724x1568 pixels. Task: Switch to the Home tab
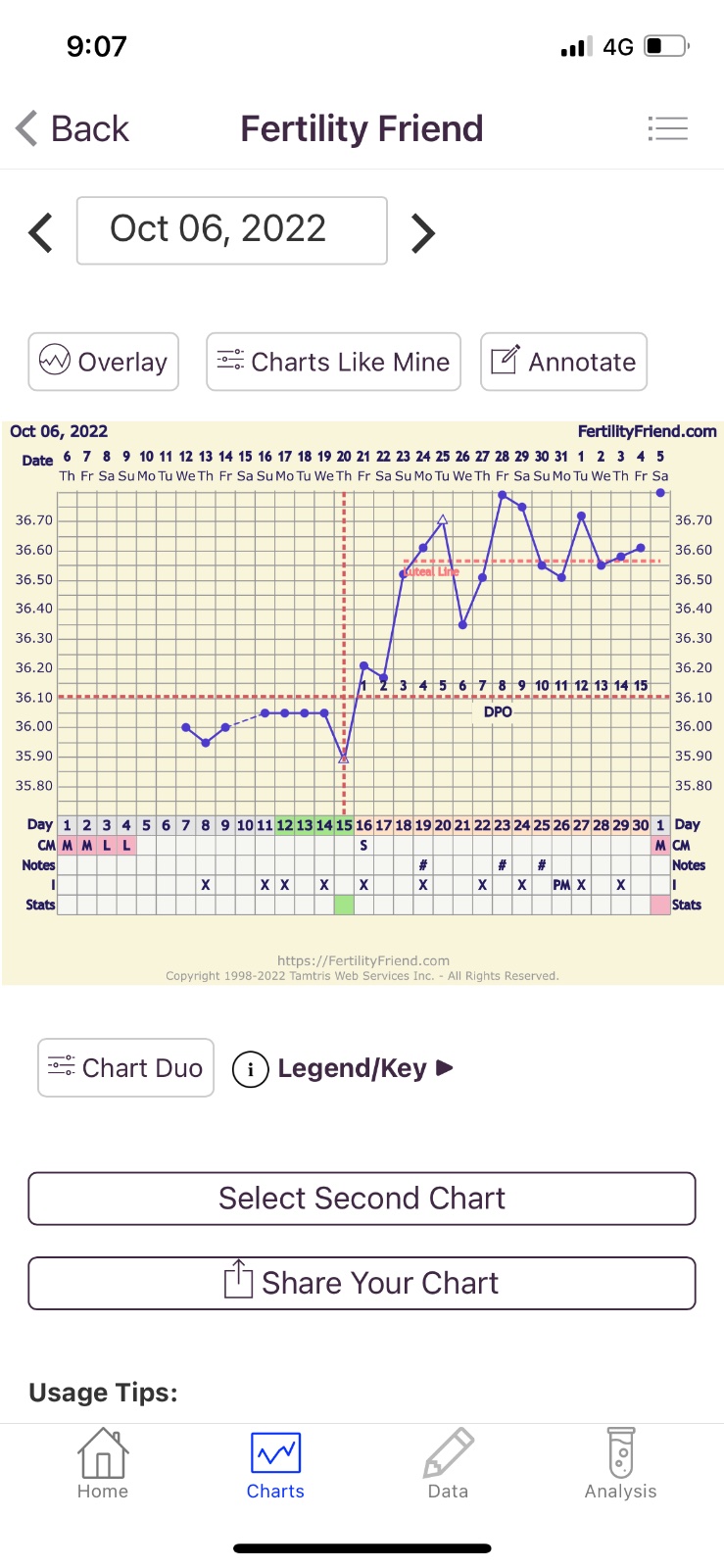click(103, 1465)
